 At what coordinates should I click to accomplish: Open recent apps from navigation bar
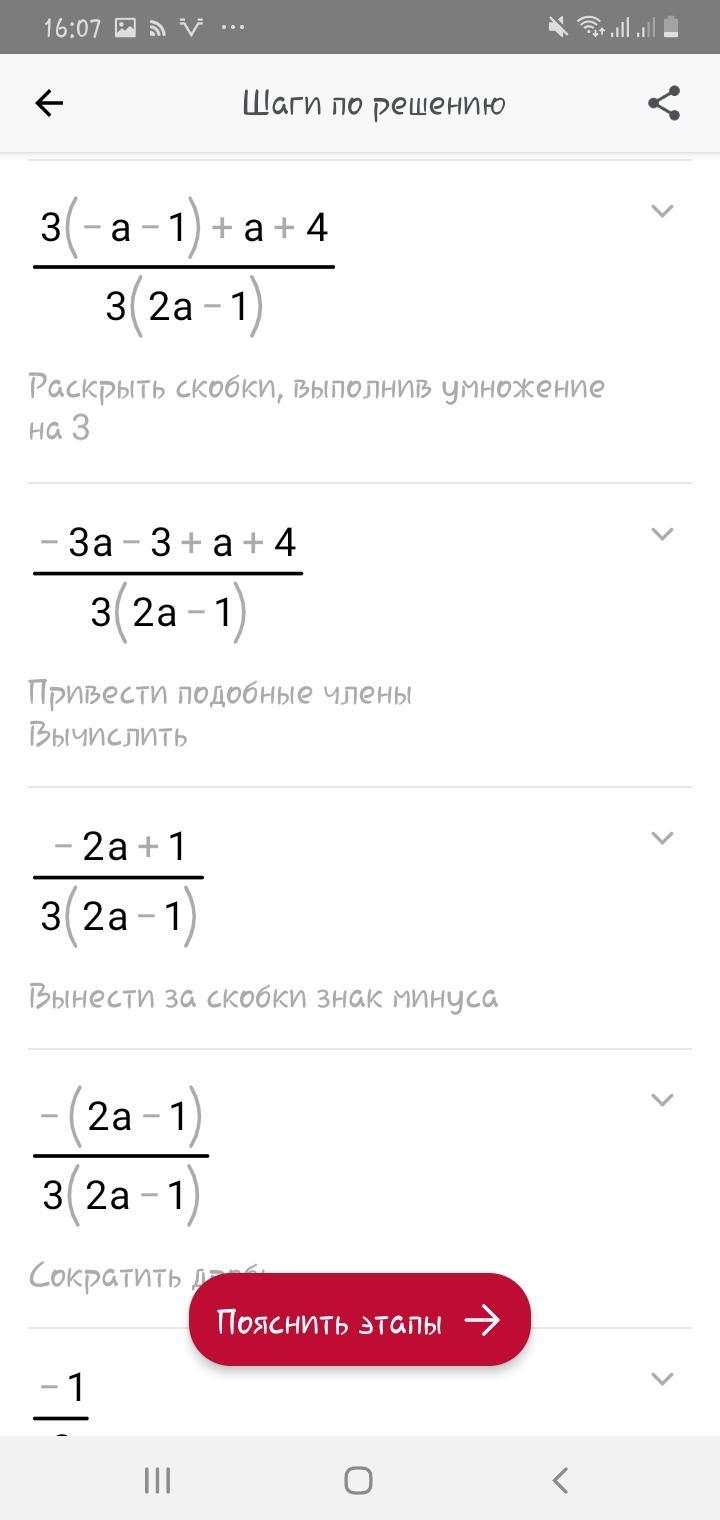(157, 1480)
